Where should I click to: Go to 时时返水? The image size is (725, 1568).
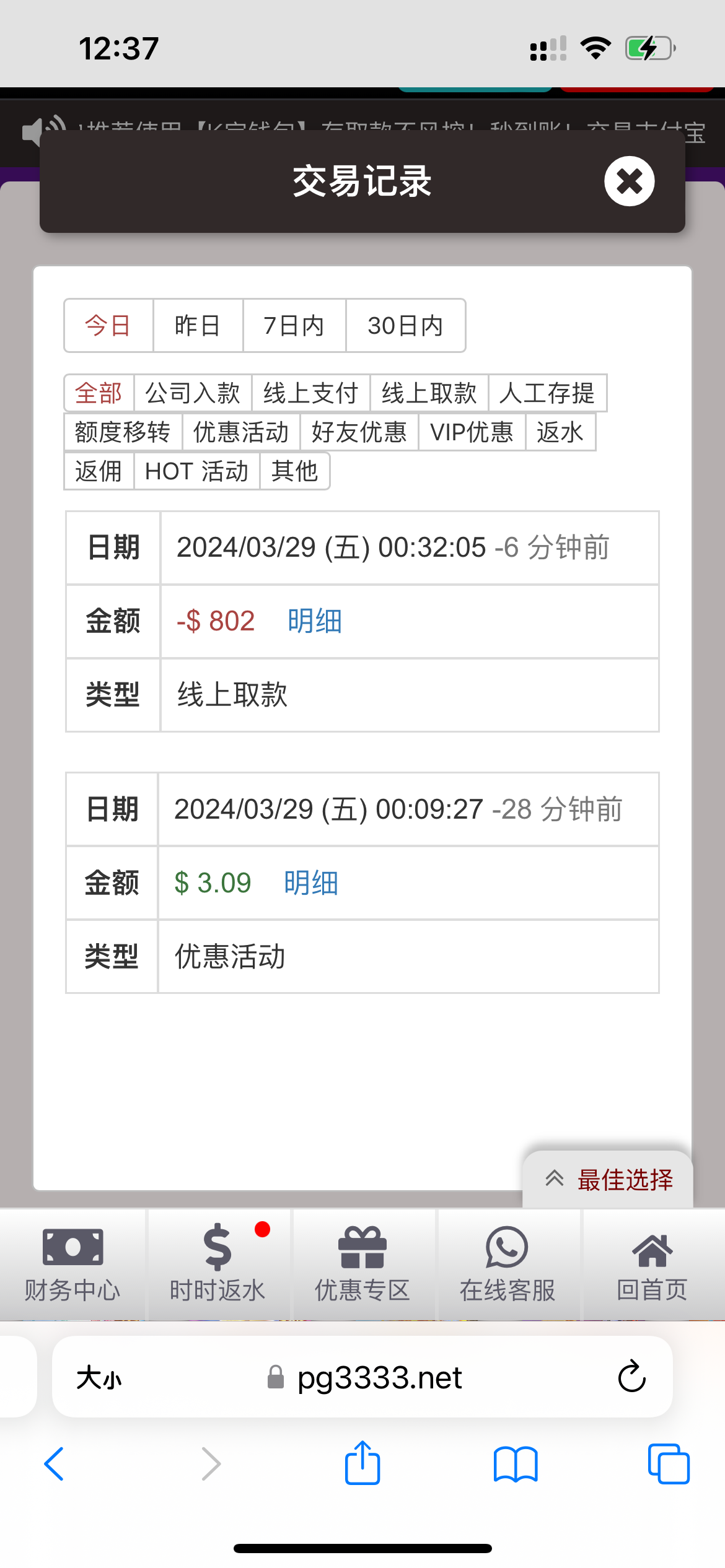(x=217, y=1265)
